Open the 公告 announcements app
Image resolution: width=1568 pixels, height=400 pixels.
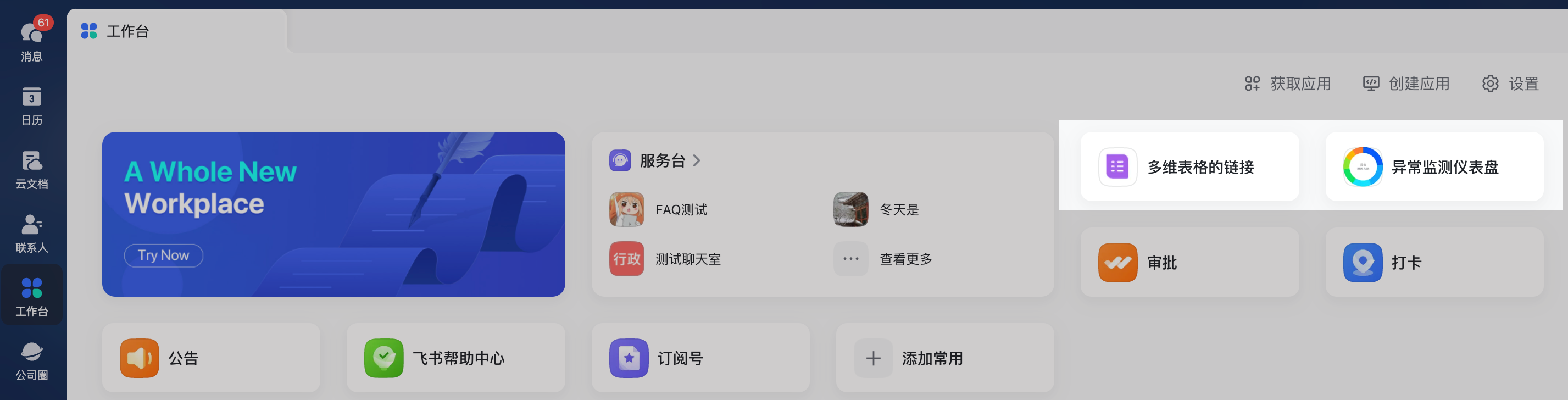click(x=210, y=358)
